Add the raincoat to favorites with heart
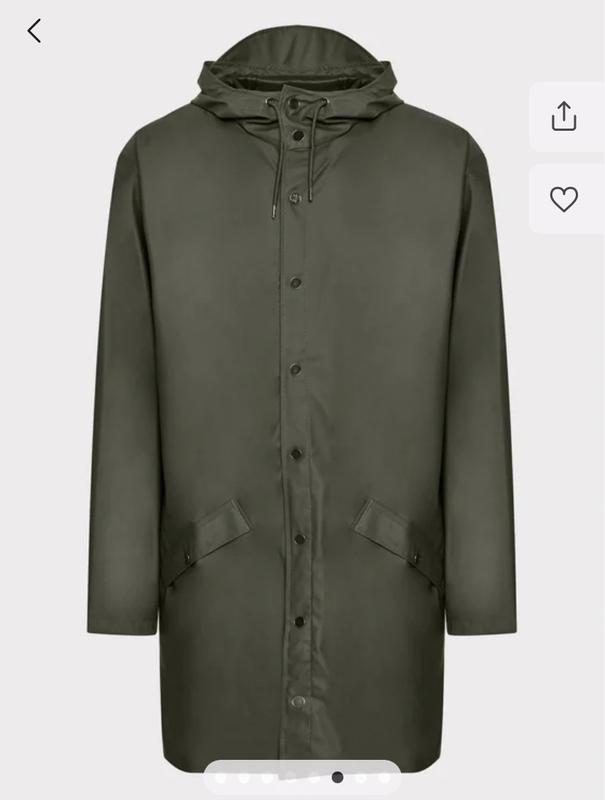Viewport: 605px width, 800px height. [x=564, y=199]
